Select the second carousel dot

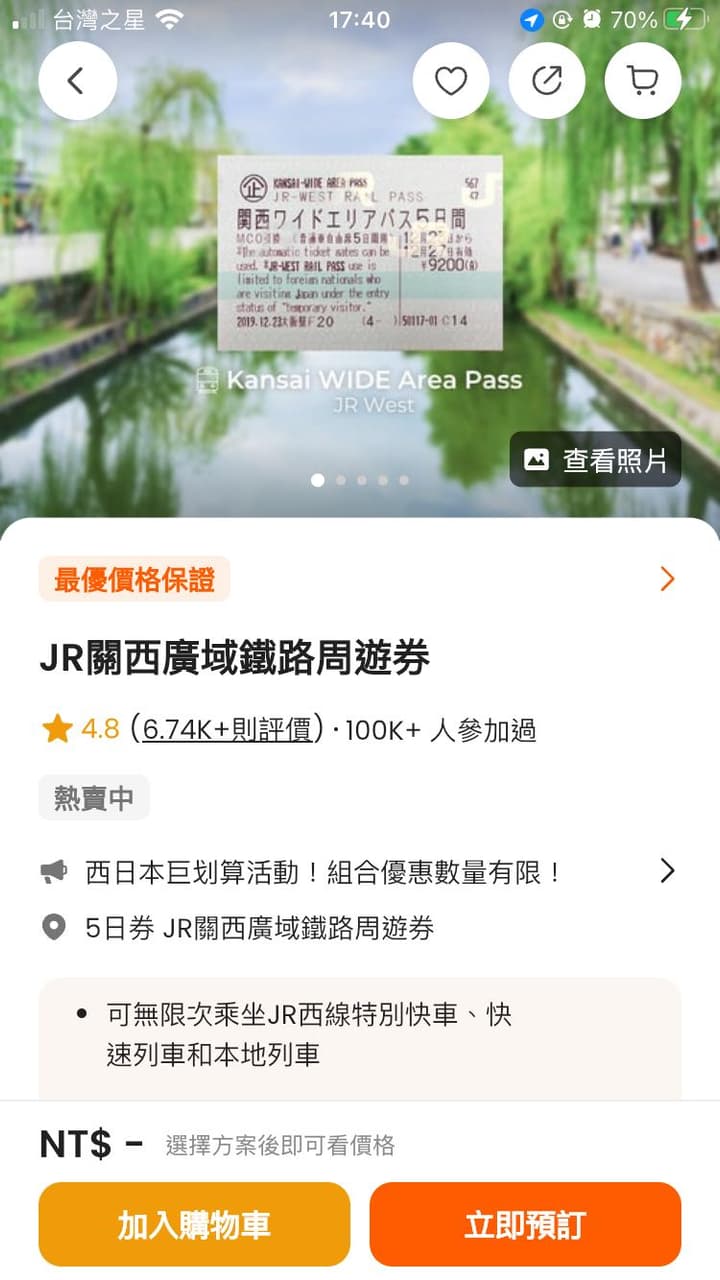340,480
